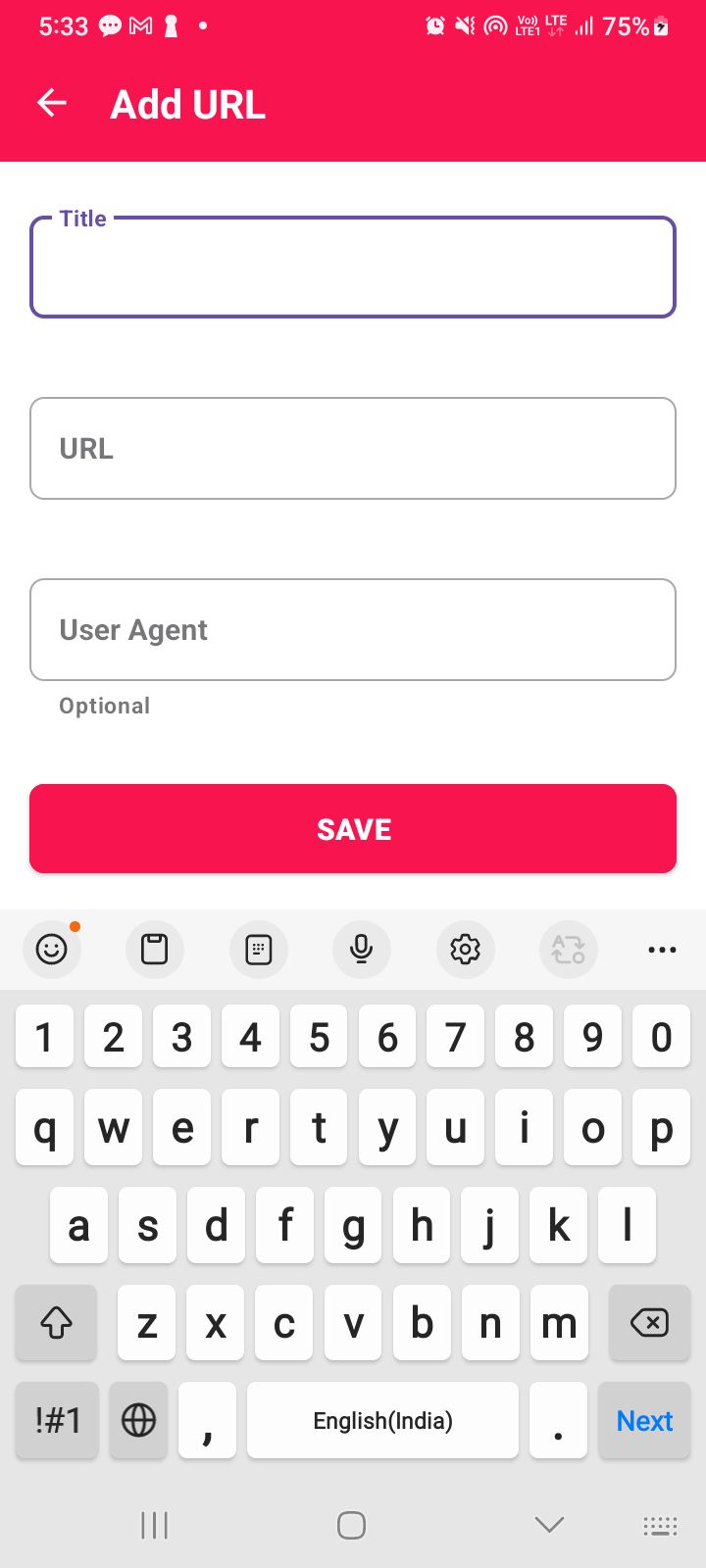
Task: Save the new URL entry
Action: (353, 829)
